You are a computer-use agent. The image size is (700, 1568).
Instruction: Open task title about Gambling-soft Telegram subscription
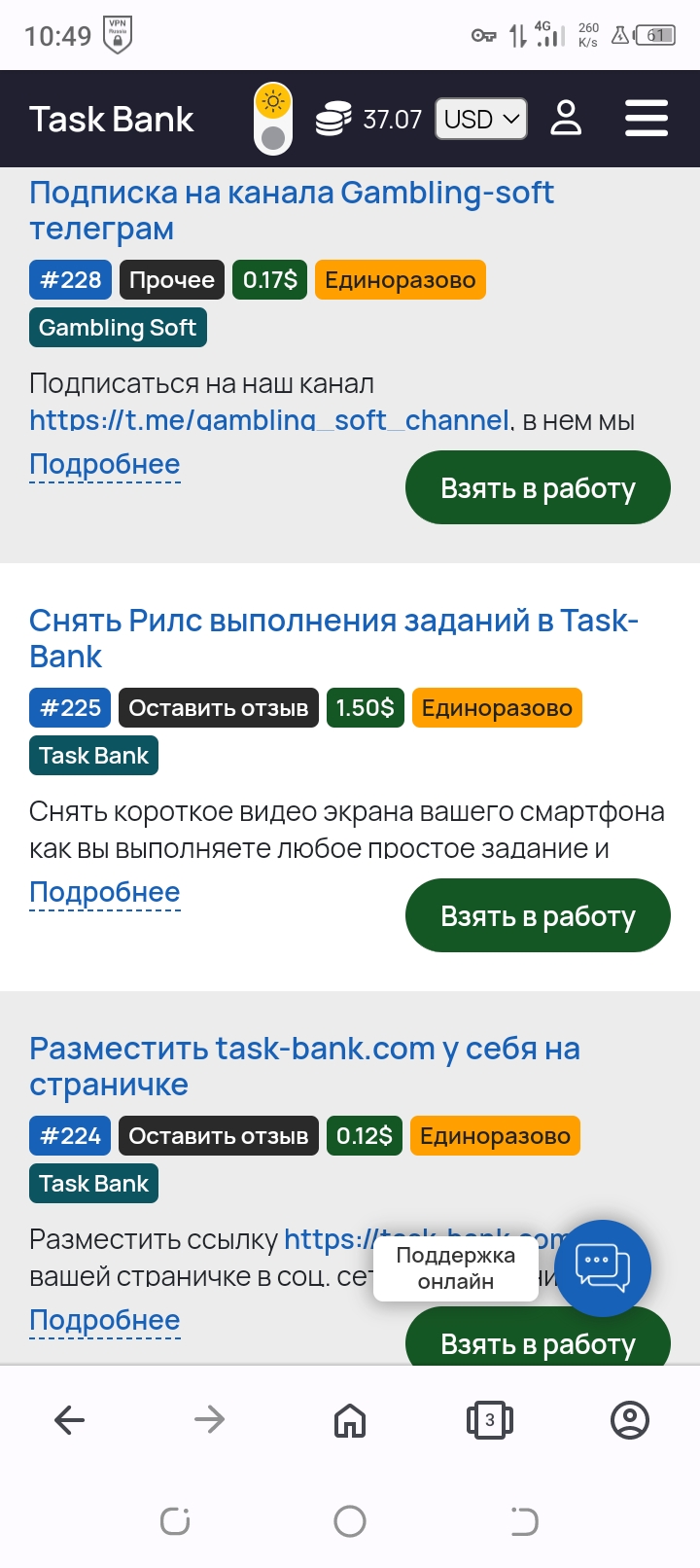(292, 210)
